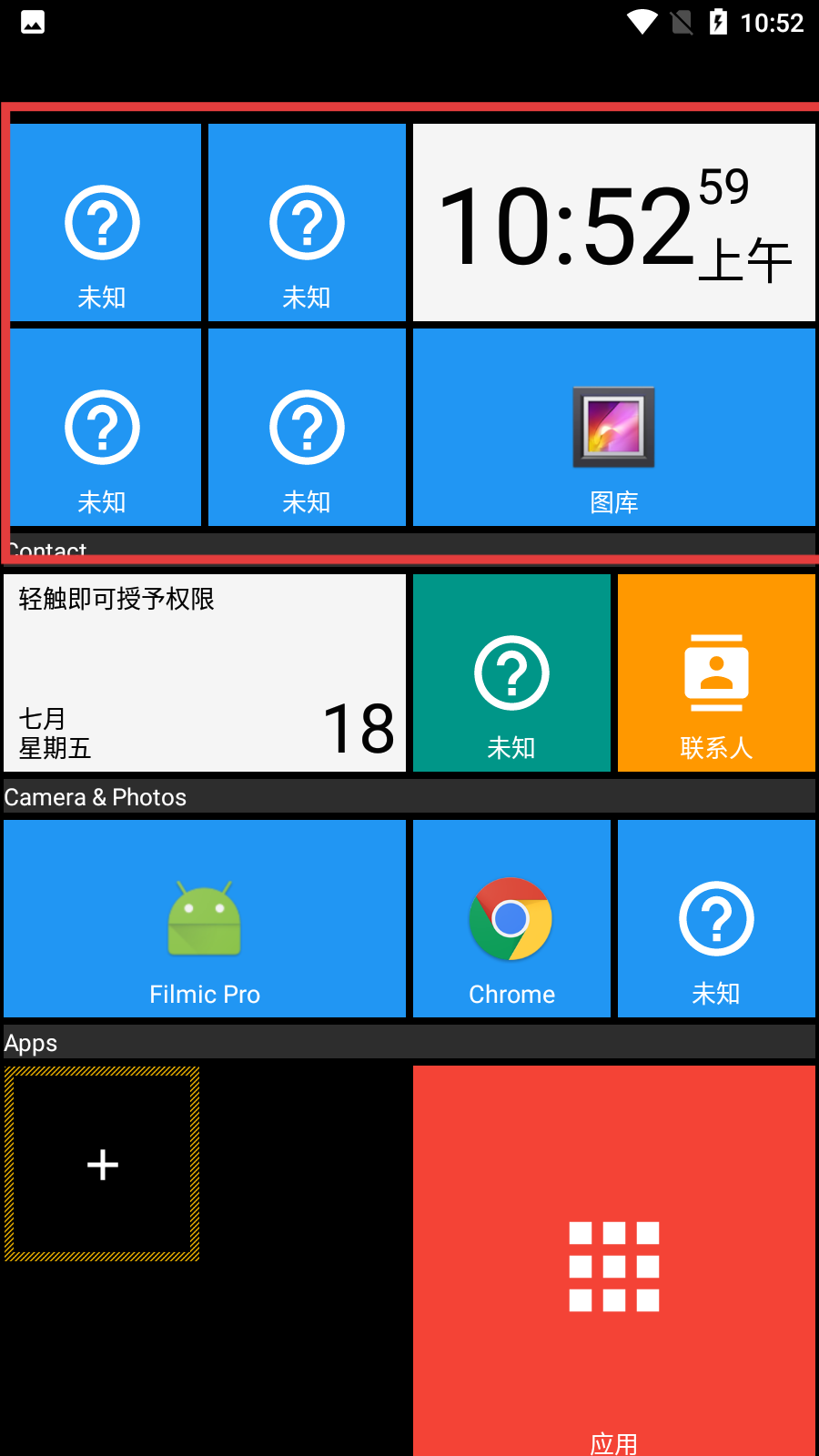Image resolution: width=819 pixels, height=1456 pixels.
Task: Launch Filmic Pro
Action: pyautogui.click(x=205, y=918)
